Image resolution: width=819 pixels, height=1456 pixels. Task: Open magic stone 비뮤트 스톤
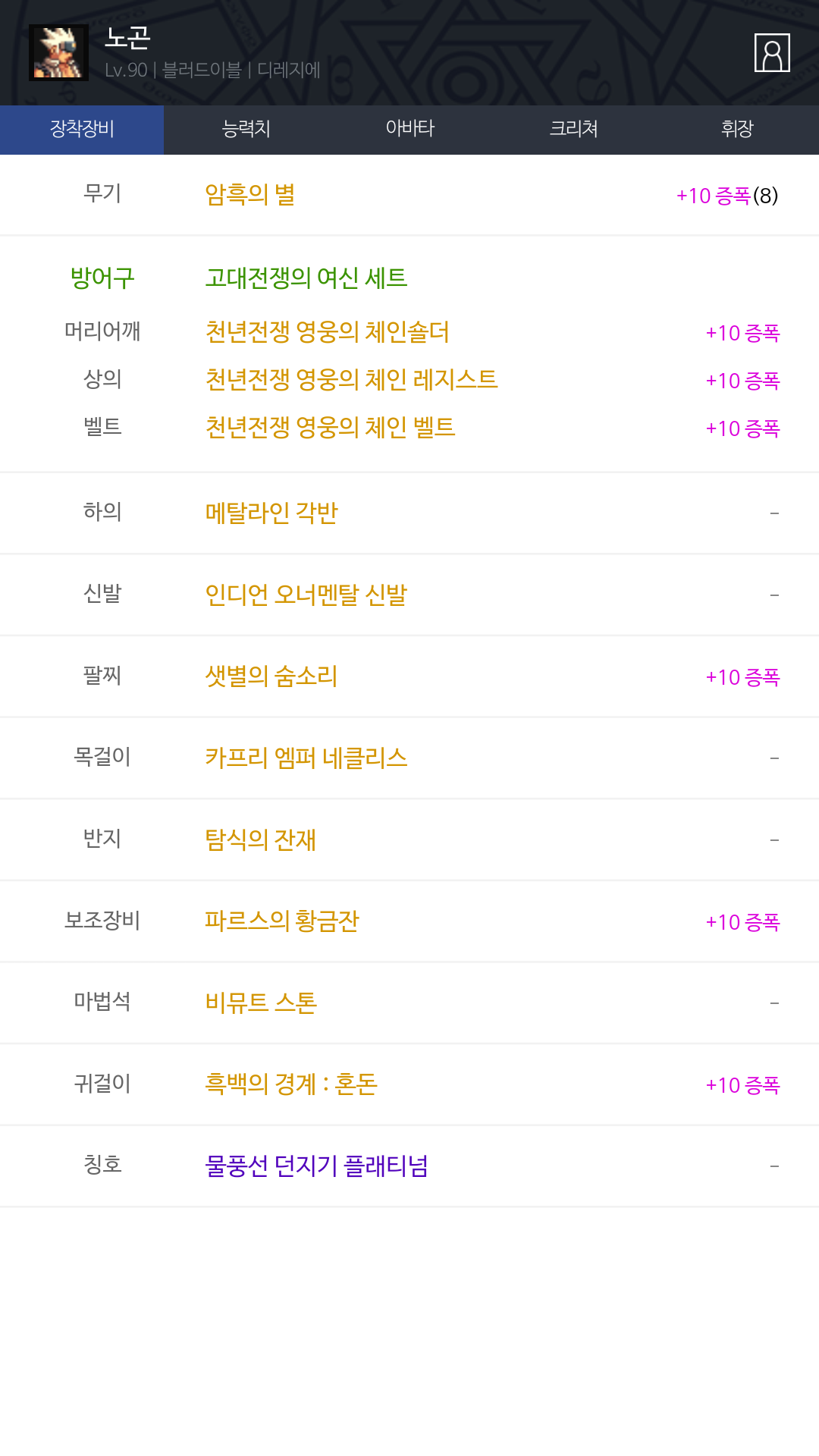click(261, 1003)
